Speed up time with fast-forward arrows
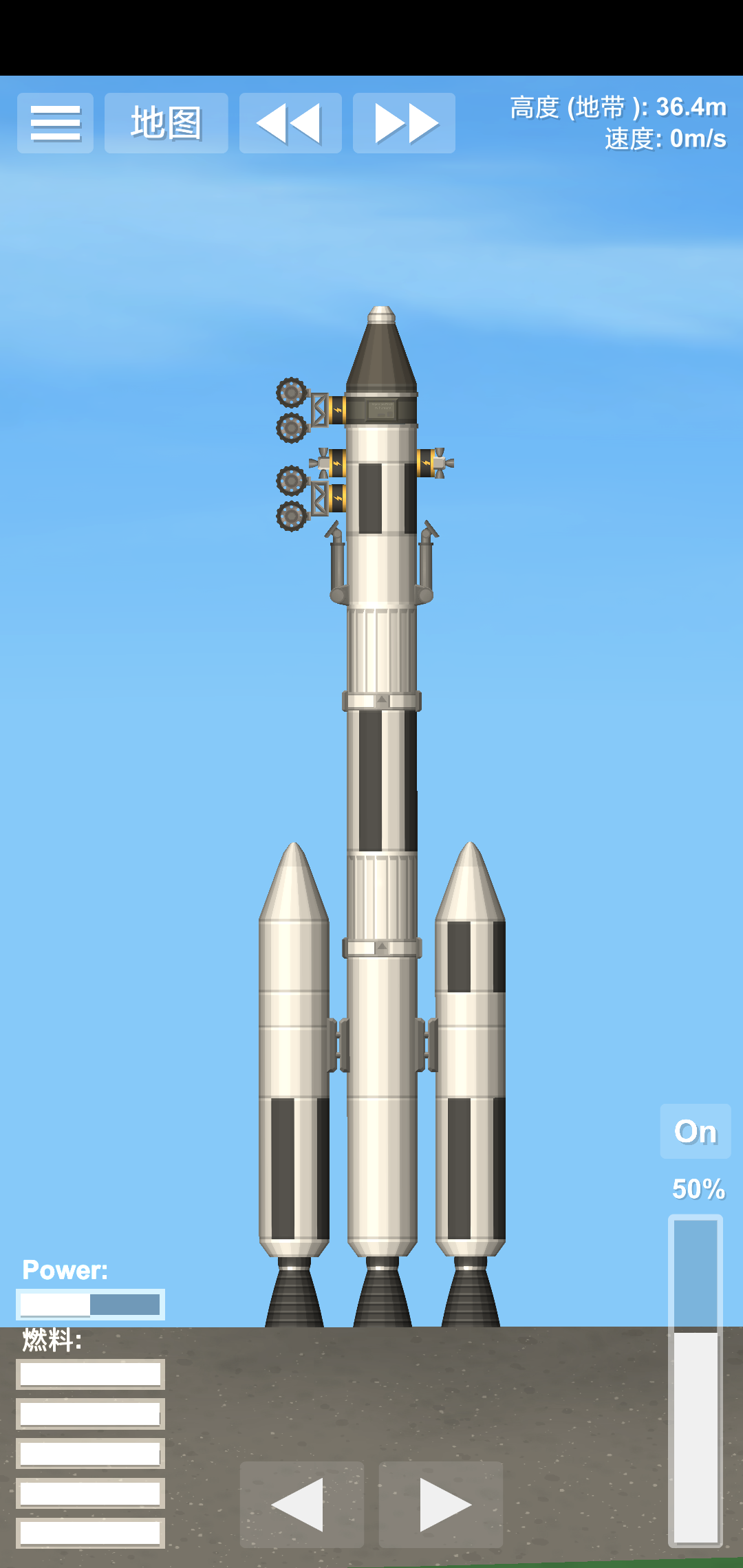 [x=404, y=123]
